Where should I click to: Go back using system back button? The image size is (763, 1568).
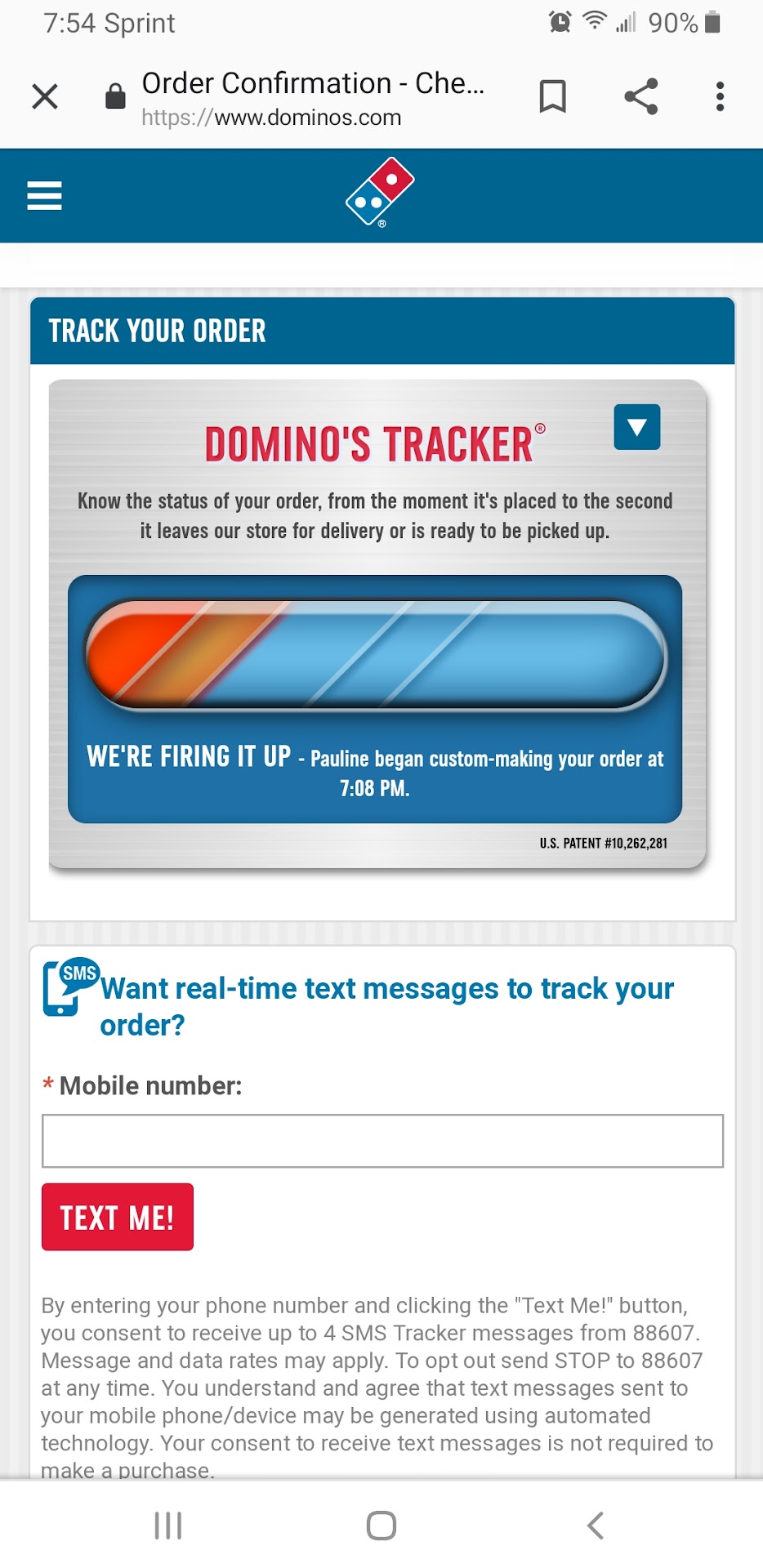click(x=596, y=1525)
